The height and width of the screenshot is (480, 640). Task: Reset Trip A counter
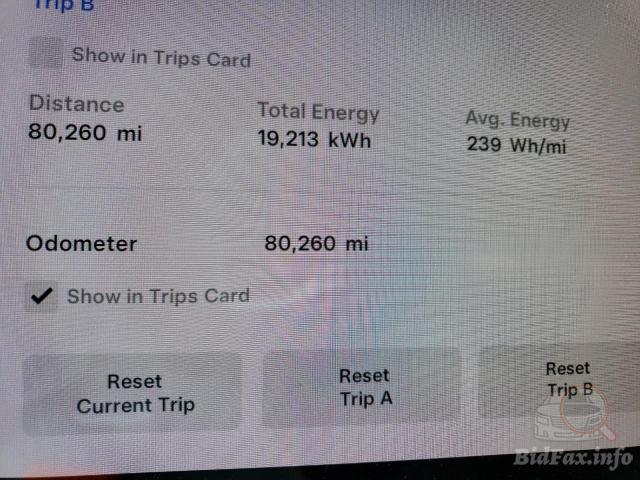coord(363,387)
